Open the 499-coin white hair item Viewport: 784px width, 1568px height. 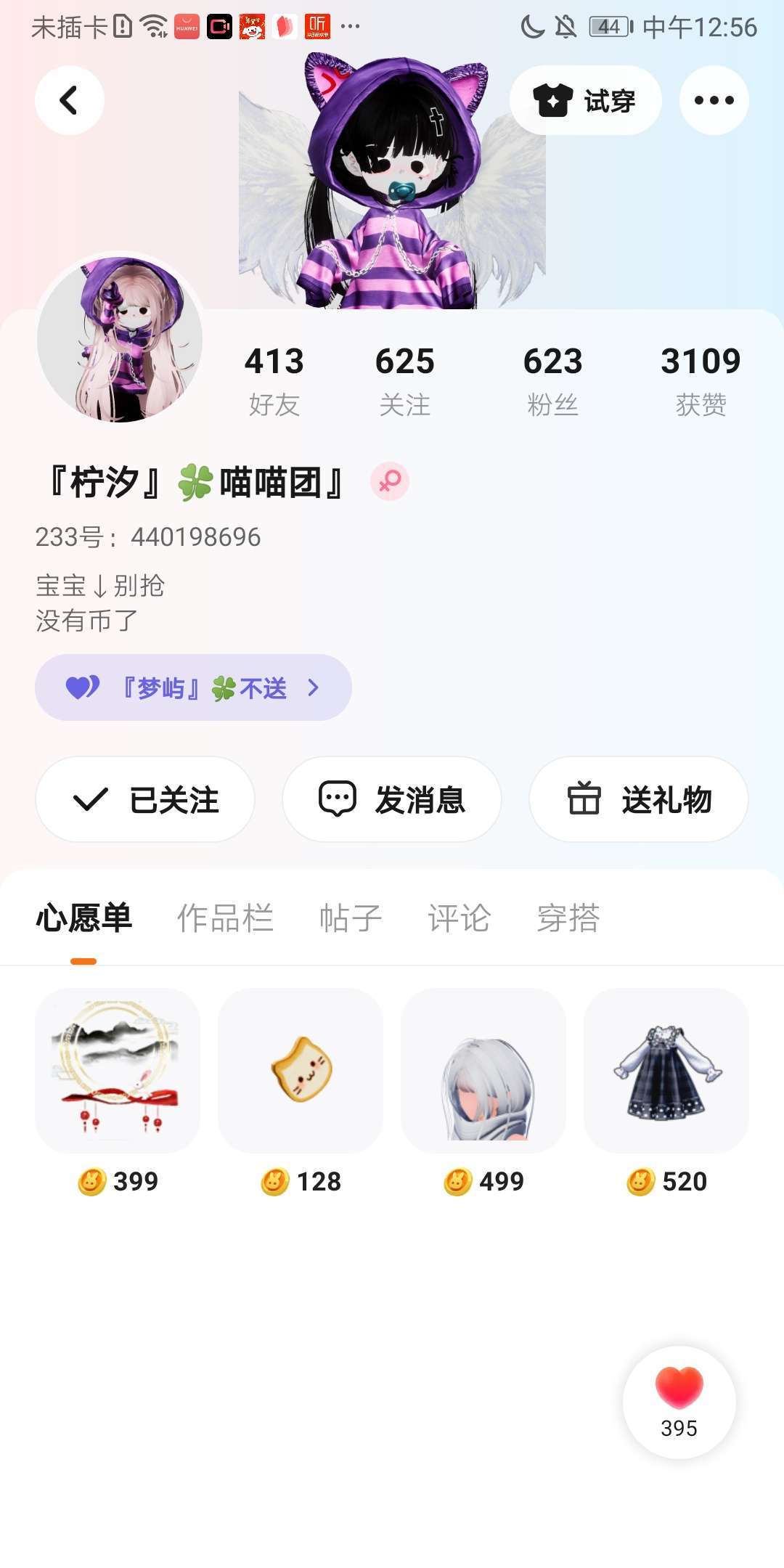[x=483, y=1071]
